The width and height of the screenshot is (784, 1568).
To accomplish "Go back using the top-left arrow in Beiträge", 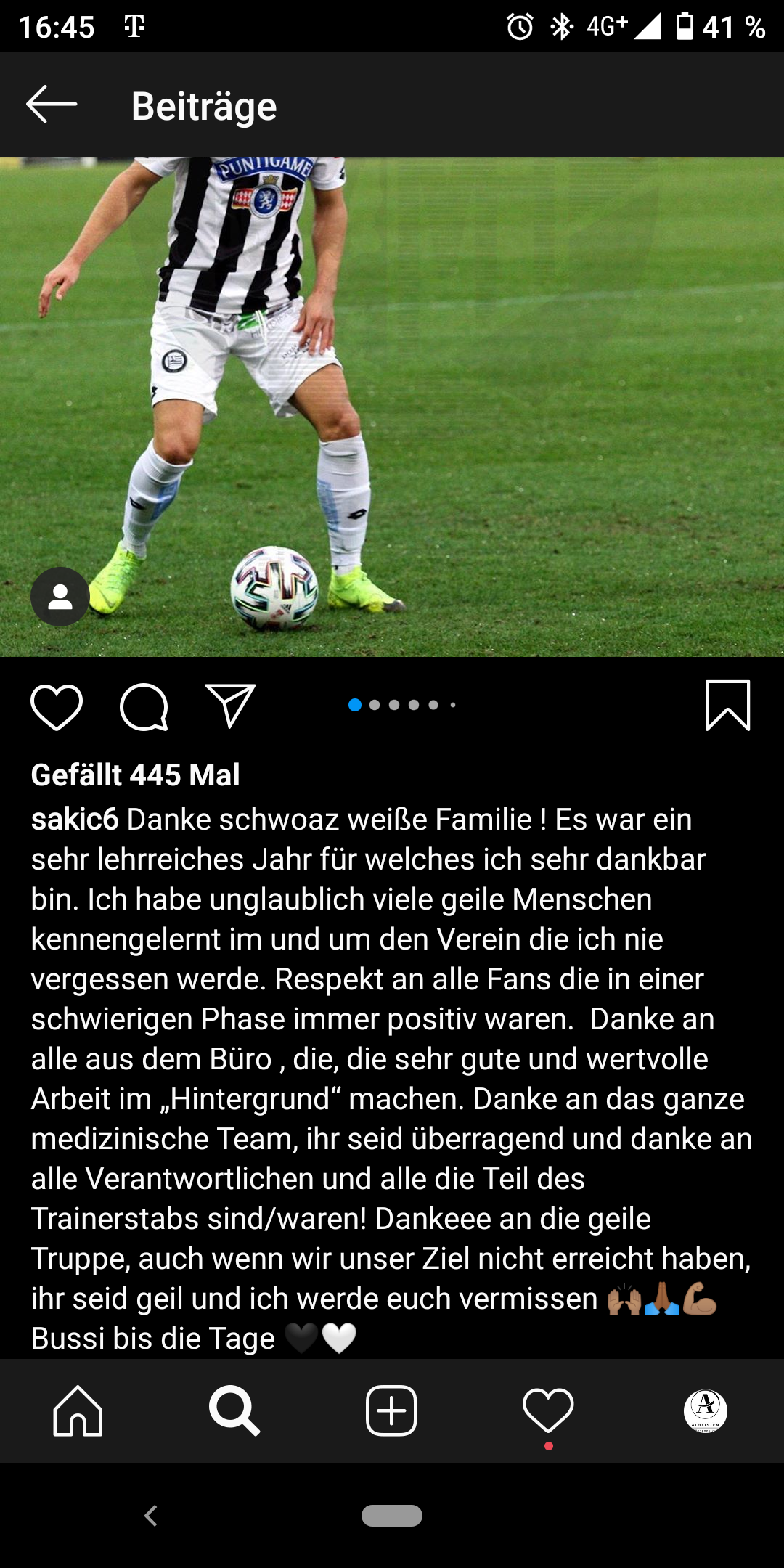I will point(52,105).
